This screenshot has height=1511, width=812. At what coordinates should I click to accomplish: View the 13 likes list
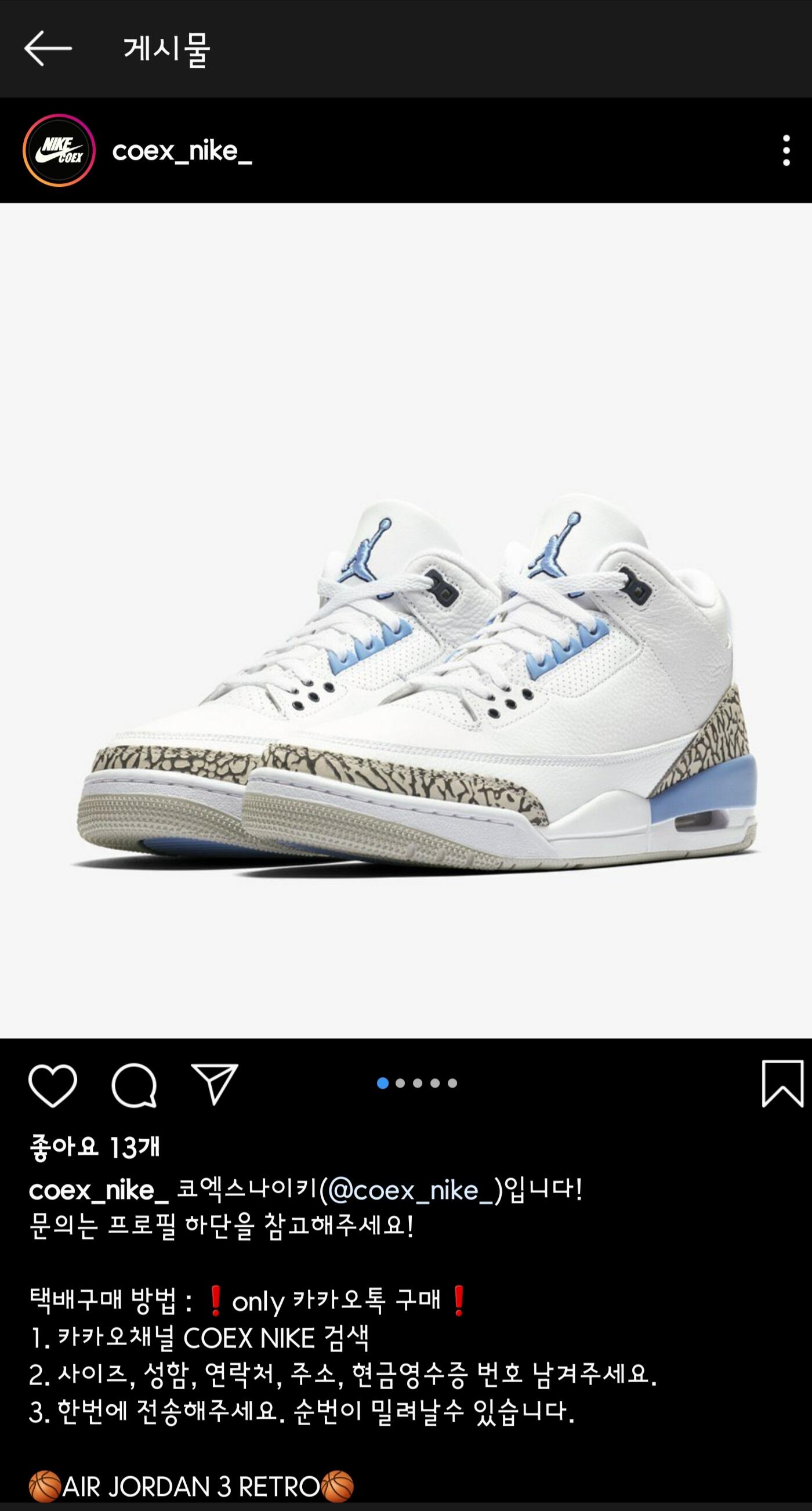(95, 1147)
